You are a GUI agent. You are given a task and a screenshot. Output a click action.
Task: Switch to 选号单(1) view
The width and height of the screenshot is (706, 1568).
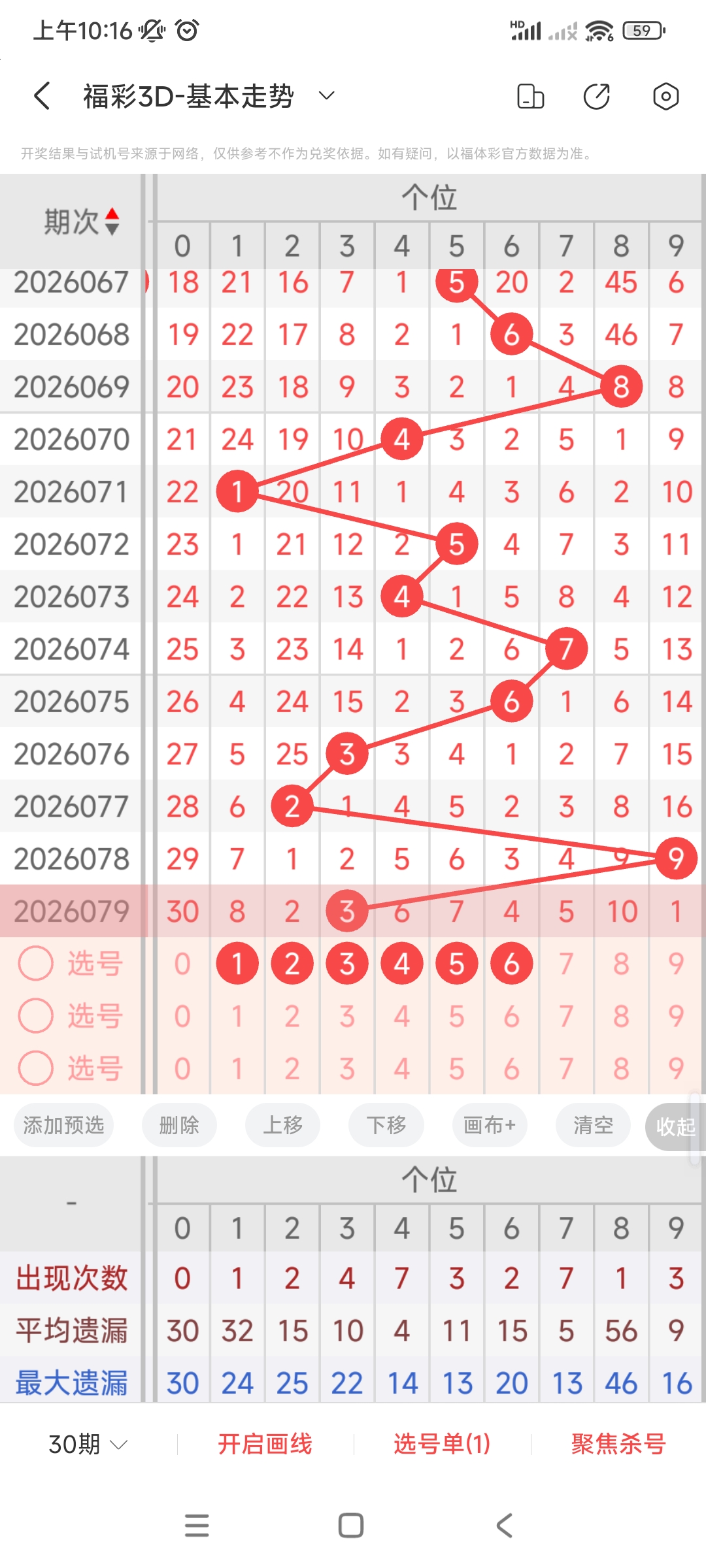(x=442, y=1445)
